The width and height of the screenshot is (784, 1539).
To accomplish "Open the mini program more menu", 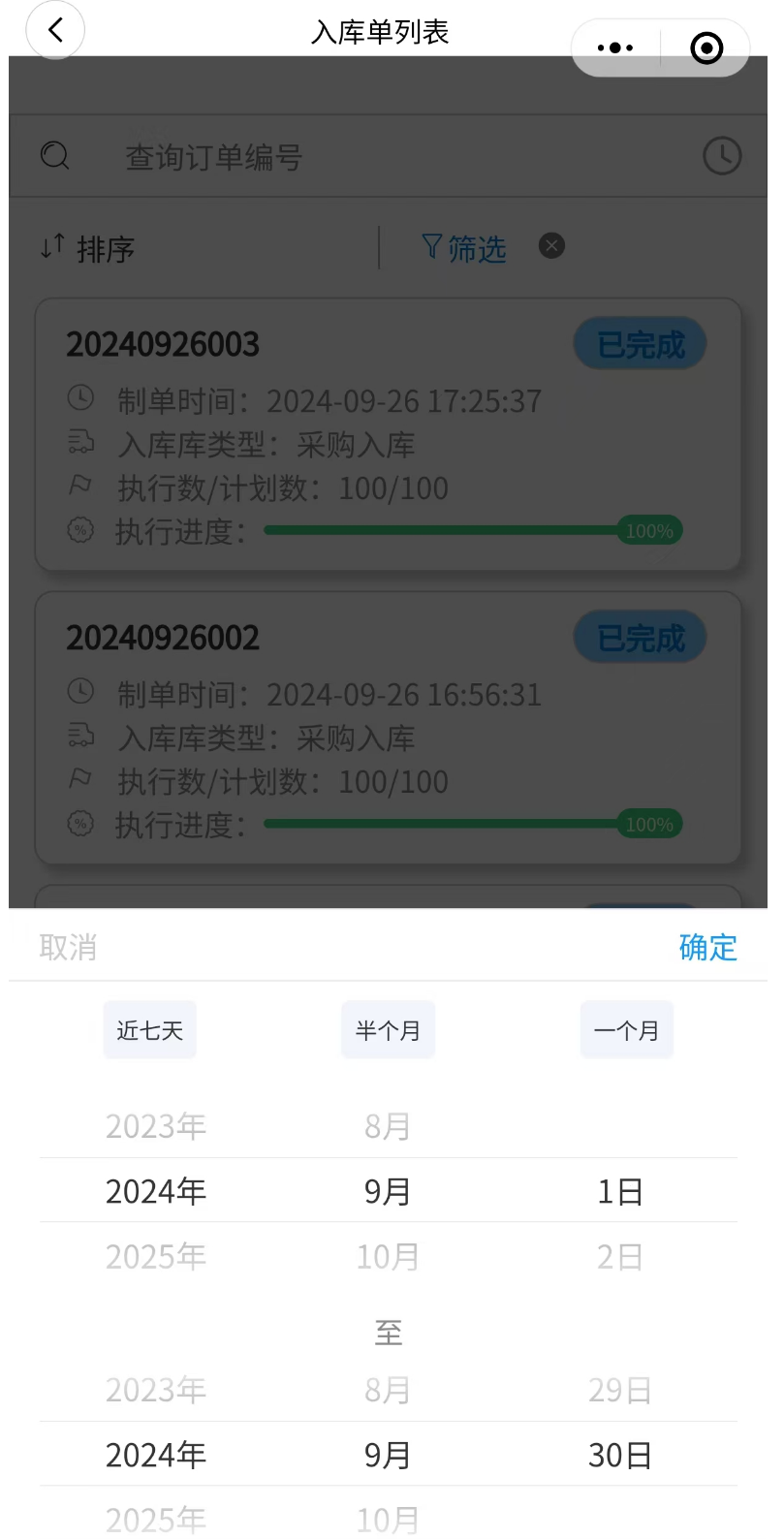I will [615, 47].
